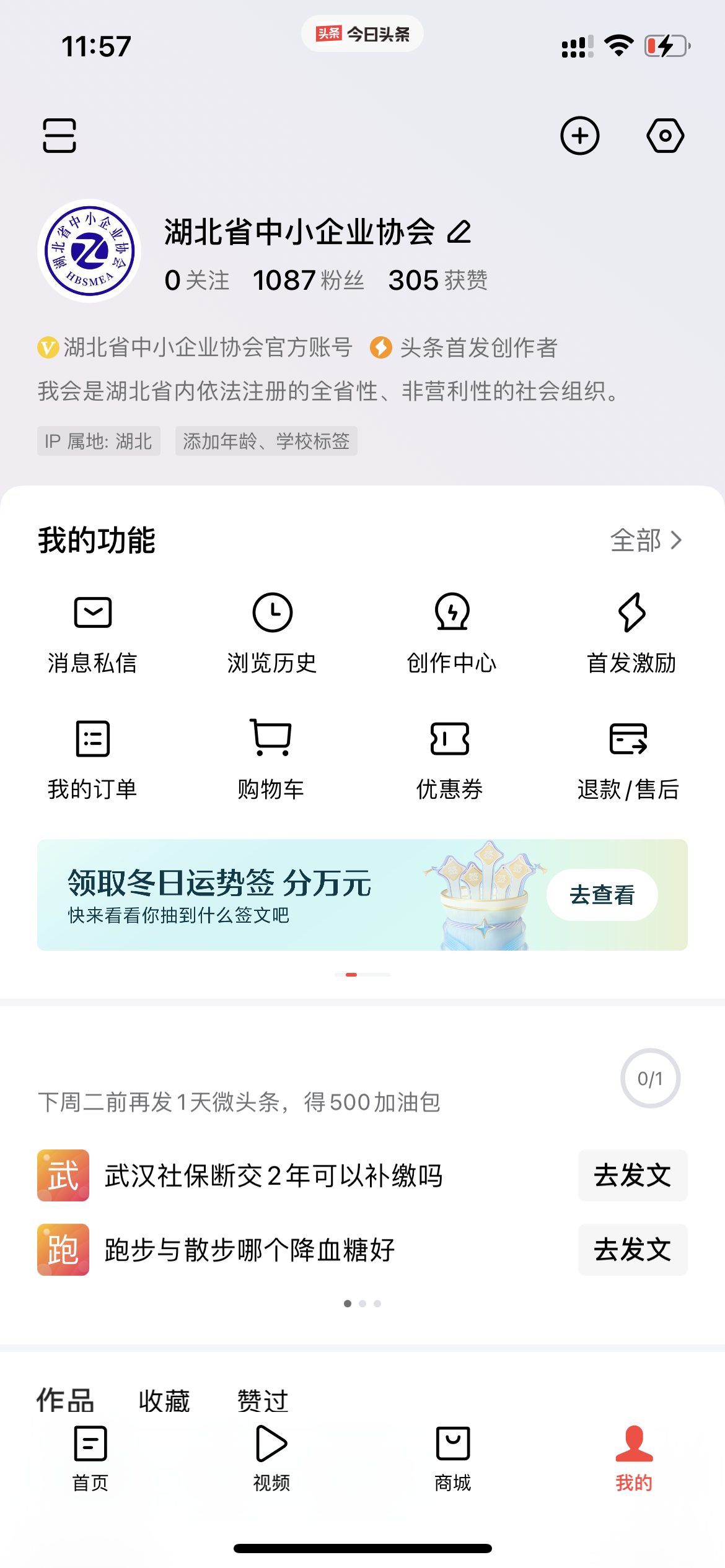Open 消息私信 to check private messages
This screenshot has height=1568, width=725.
coord(93,632)
